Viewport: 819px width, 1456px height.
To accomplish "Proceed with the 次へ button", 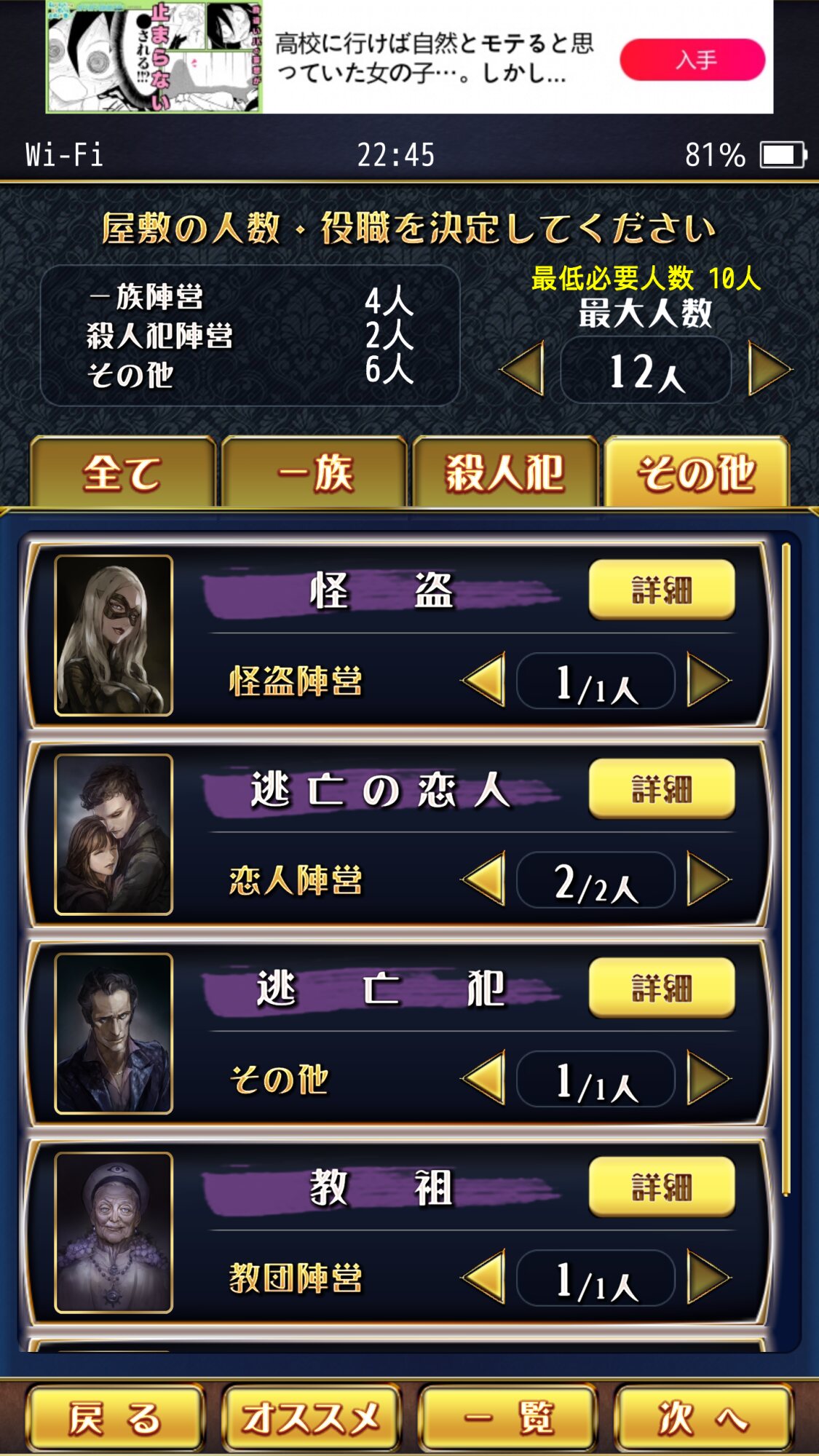I will pos(704,1417).
